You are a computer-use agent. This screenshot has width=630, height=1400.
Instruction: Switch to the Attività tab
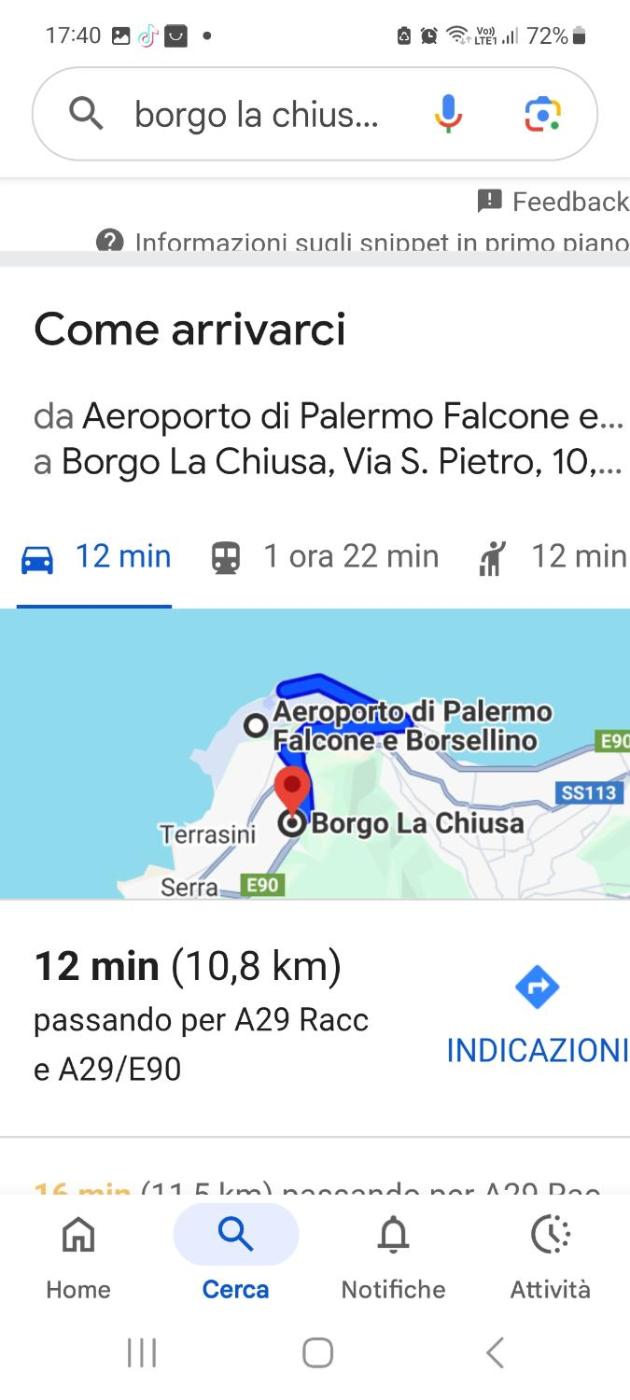click(x=550, y=1256)
